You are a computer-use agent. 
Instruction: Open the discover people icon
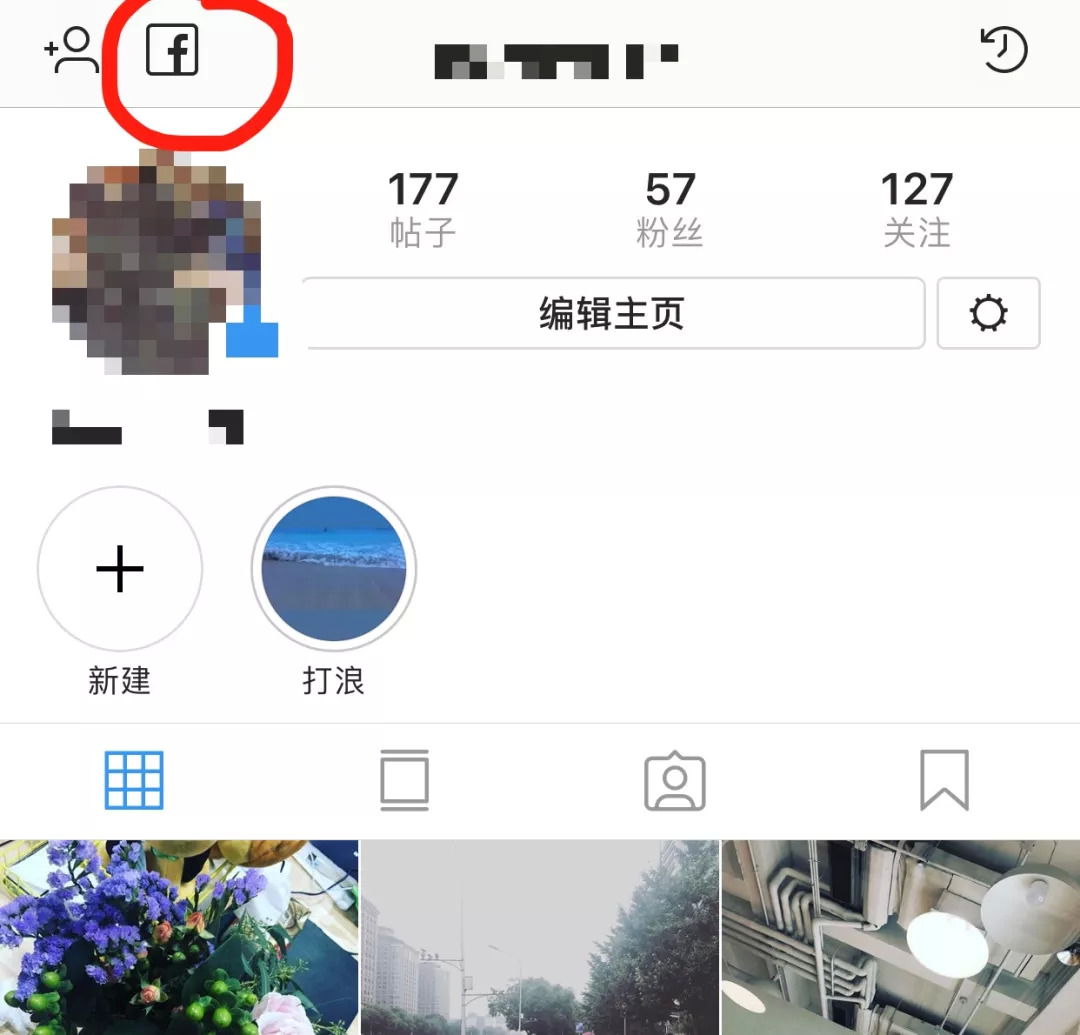click(72, 50)
